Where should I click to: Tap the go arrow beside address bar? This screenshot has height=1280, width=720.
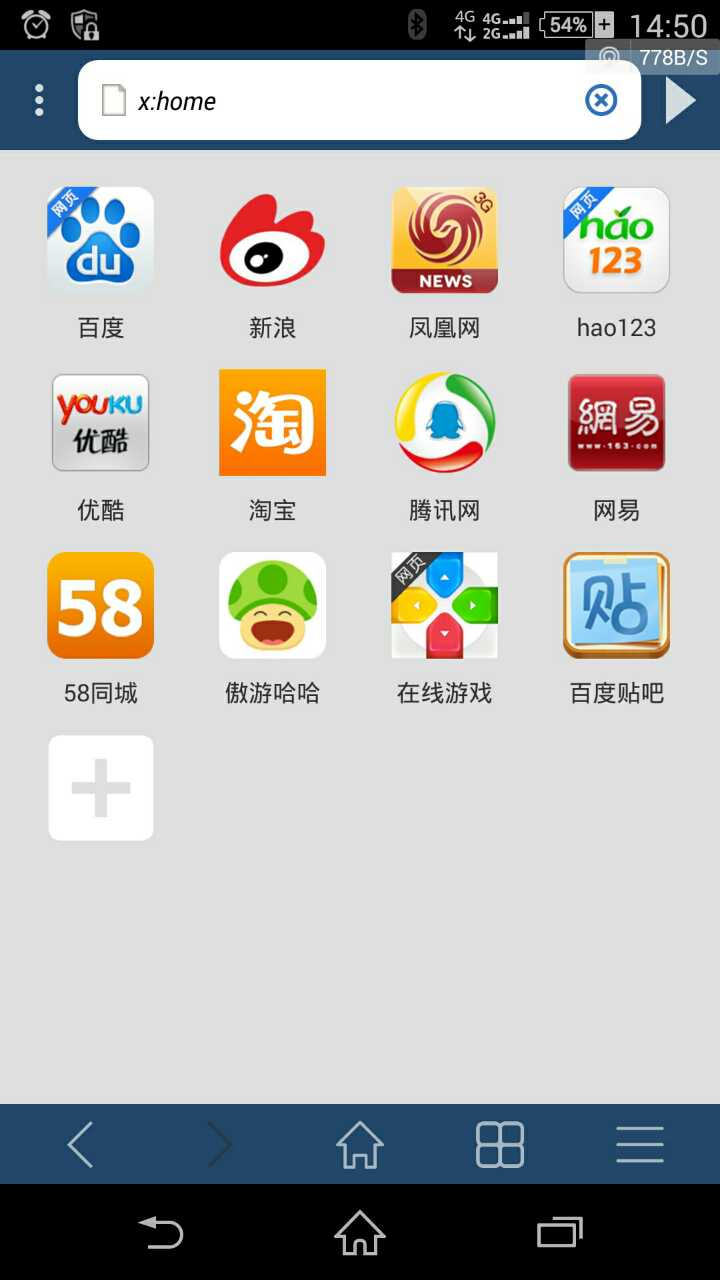[x=681, y=100]
